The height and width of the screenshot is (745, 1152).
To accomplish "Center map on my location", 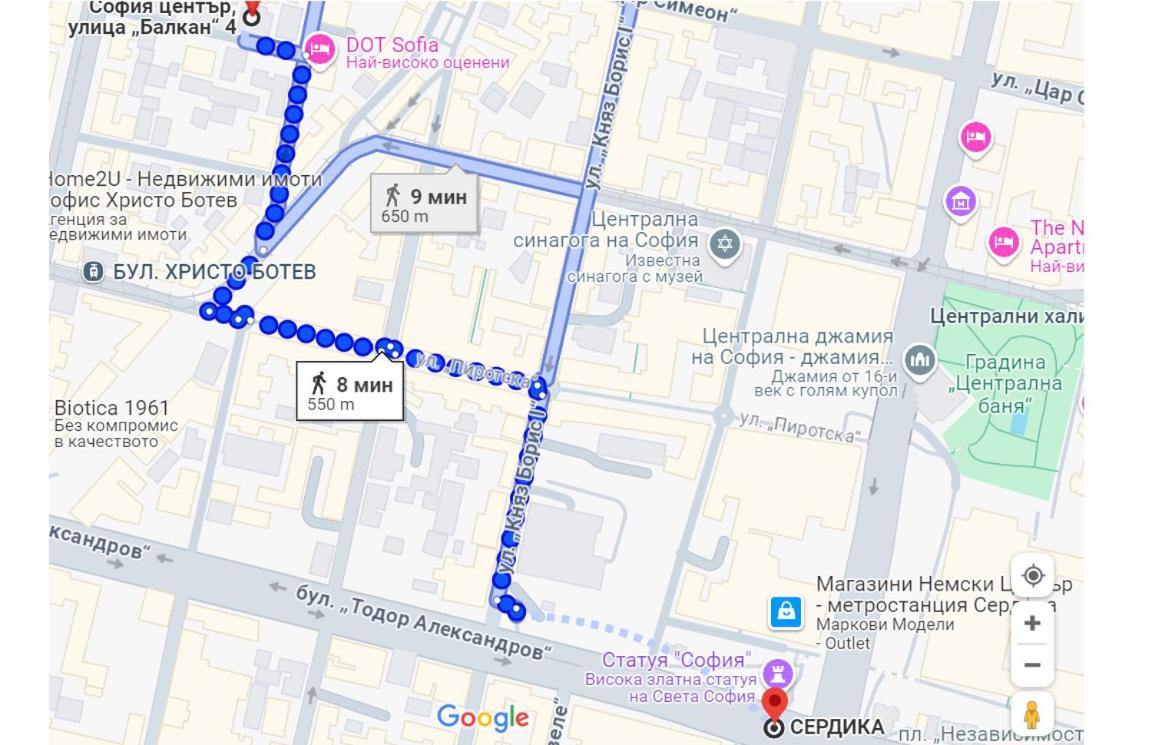I will (x=1033, y=575).
